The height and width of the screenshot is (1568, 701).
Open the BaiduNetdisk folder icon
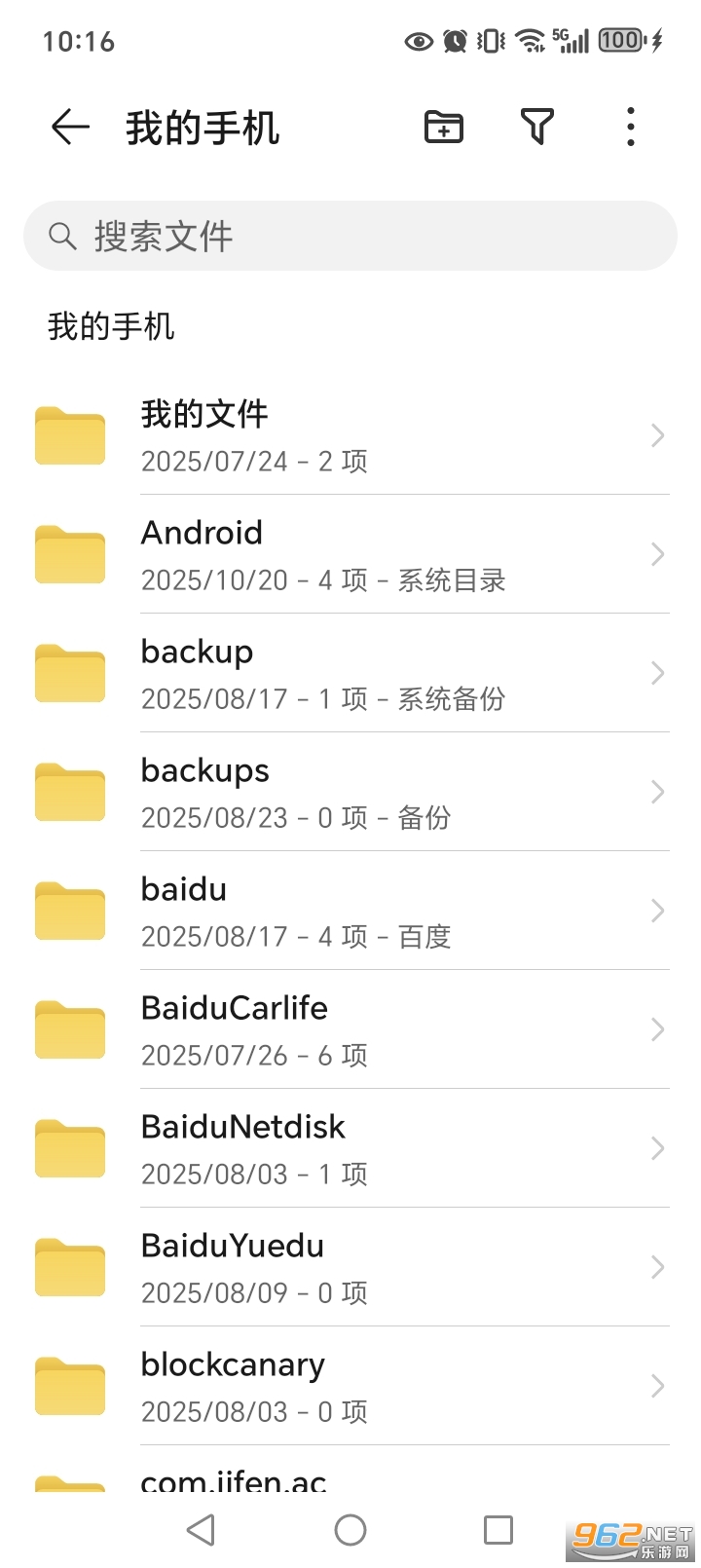[69, 1148]
